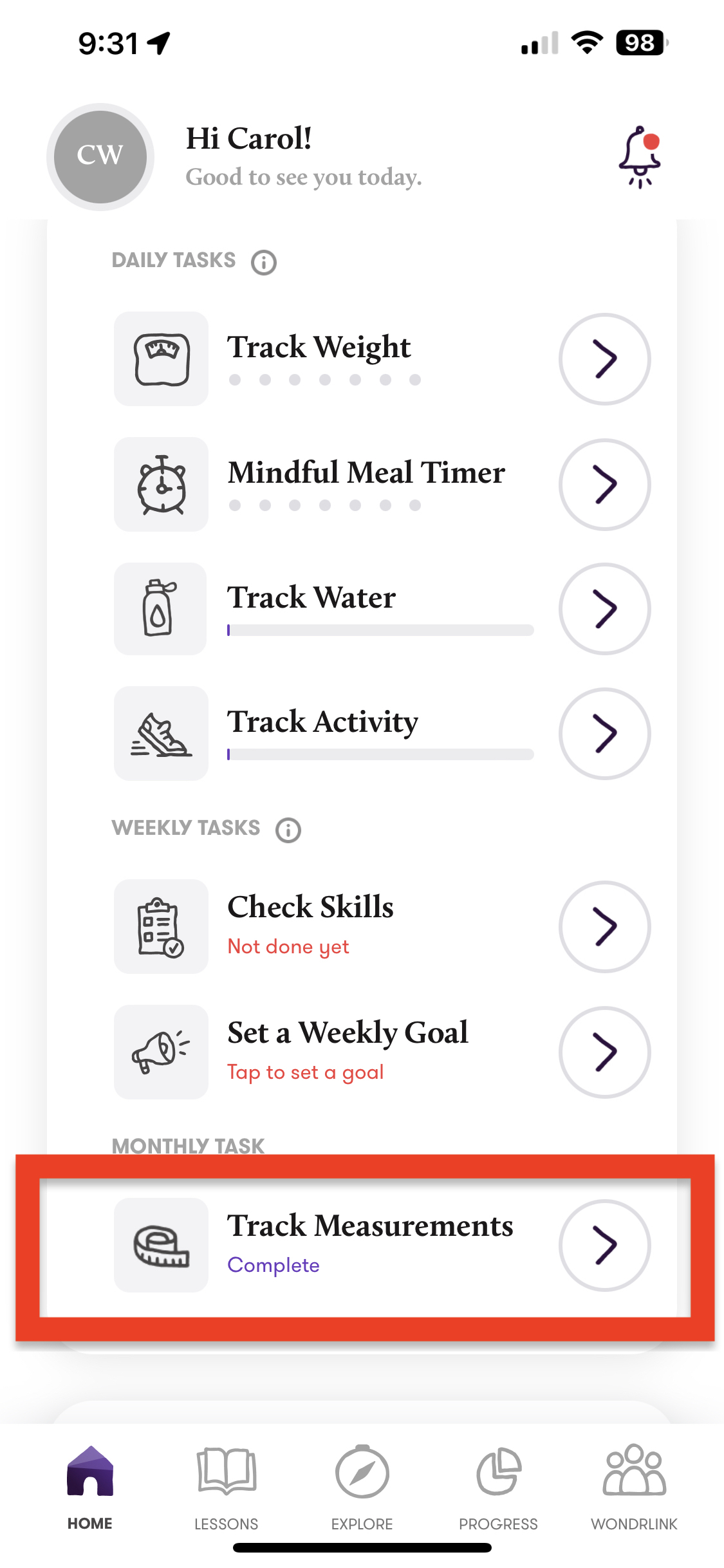Start the Mindful Meal Timer
The width and height of the screenshot is (724, 1568).
[x=382, y=484]
